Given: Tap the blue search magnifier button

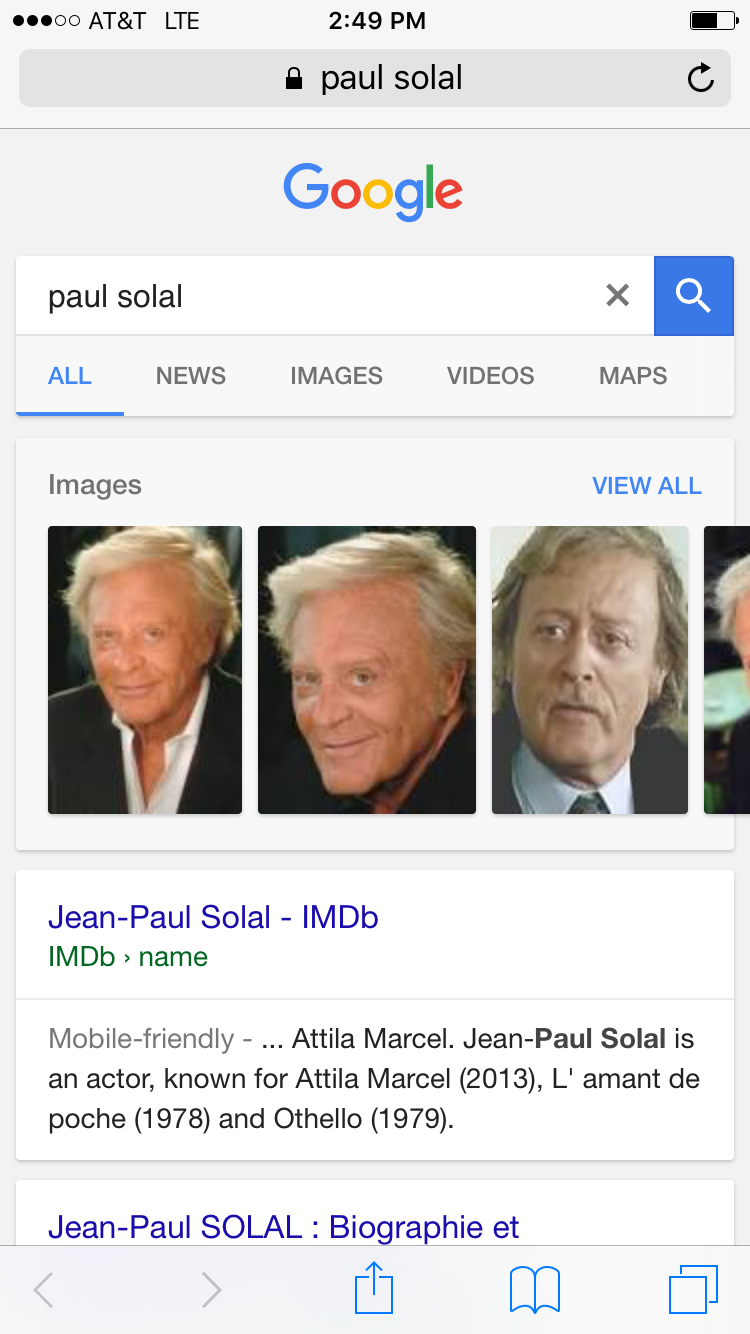Looking at the screenshot, I should pyautogui.click(x=693, y=295).
